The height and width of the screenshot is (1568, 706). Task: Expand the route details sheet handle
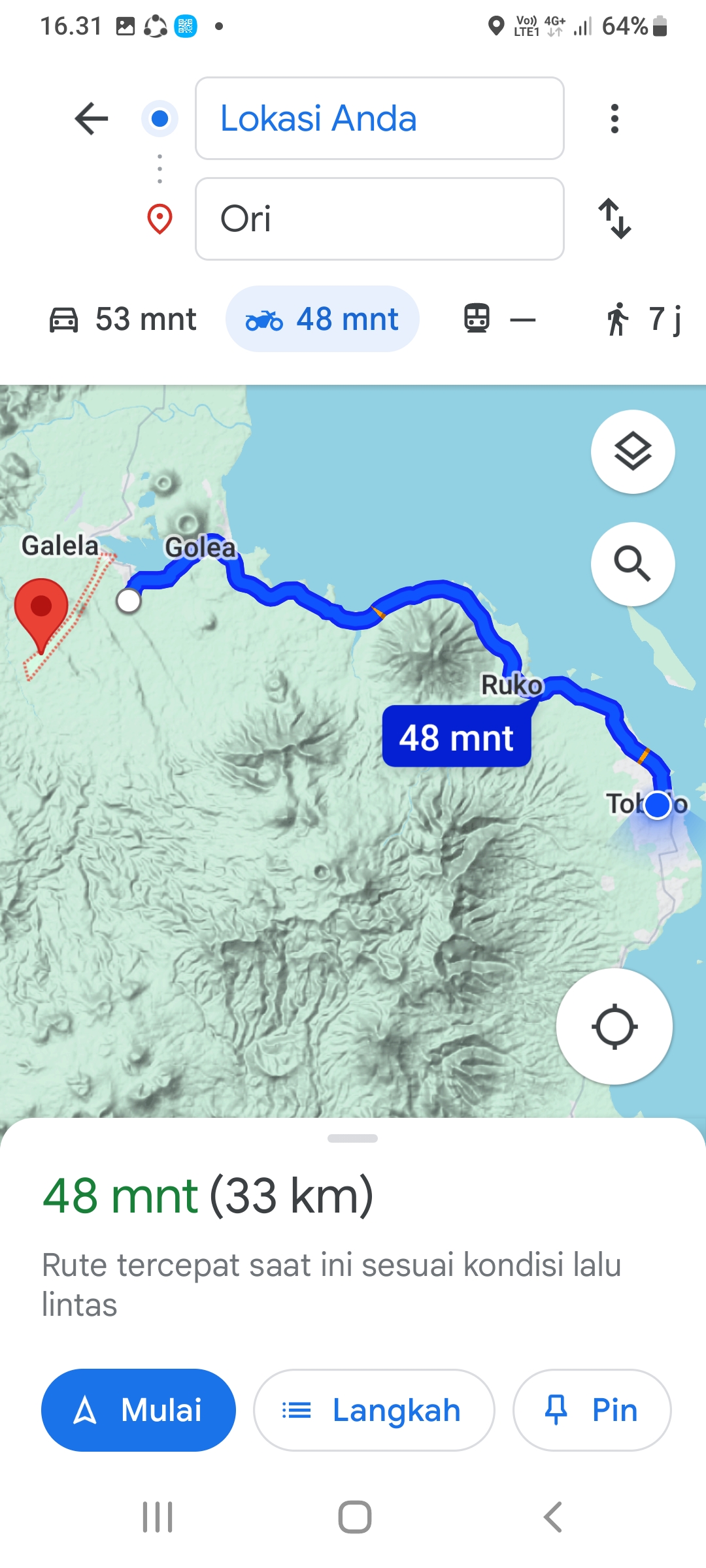tap(353, 1138)
